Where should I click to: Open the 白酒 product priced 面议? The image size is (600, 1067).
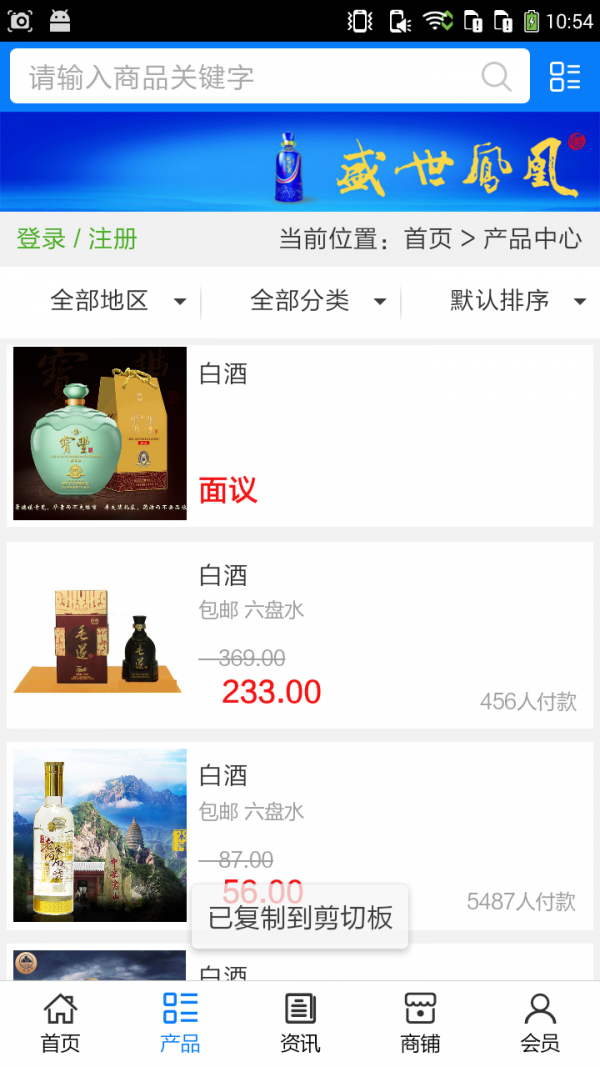[x=300, y=434]
